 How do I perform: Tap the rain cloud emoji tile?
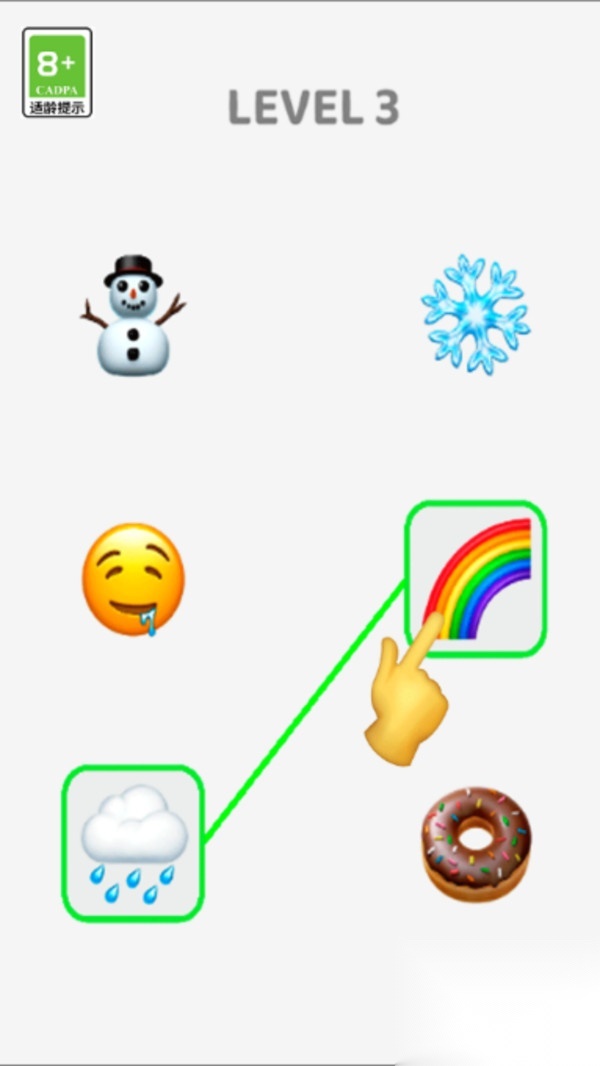click(x=133, y=843)
